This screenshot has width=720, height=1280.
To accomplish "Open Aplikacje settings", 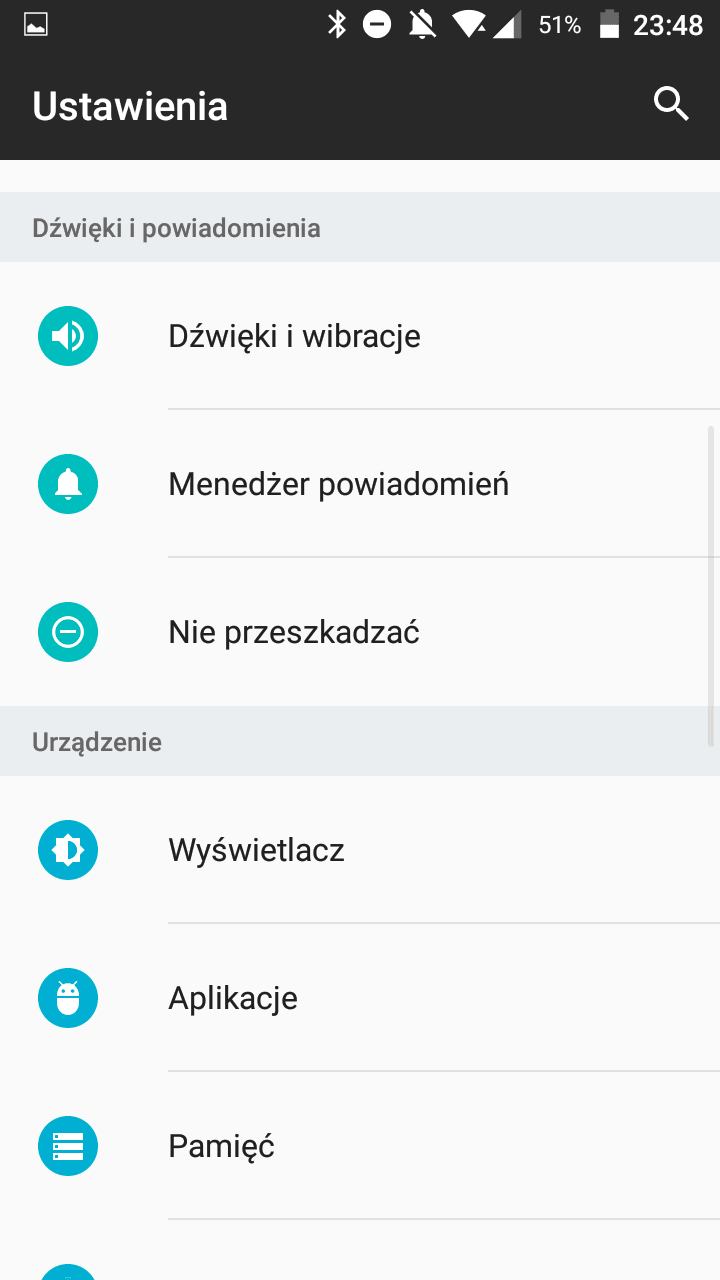I will click(x=360, y=998).
